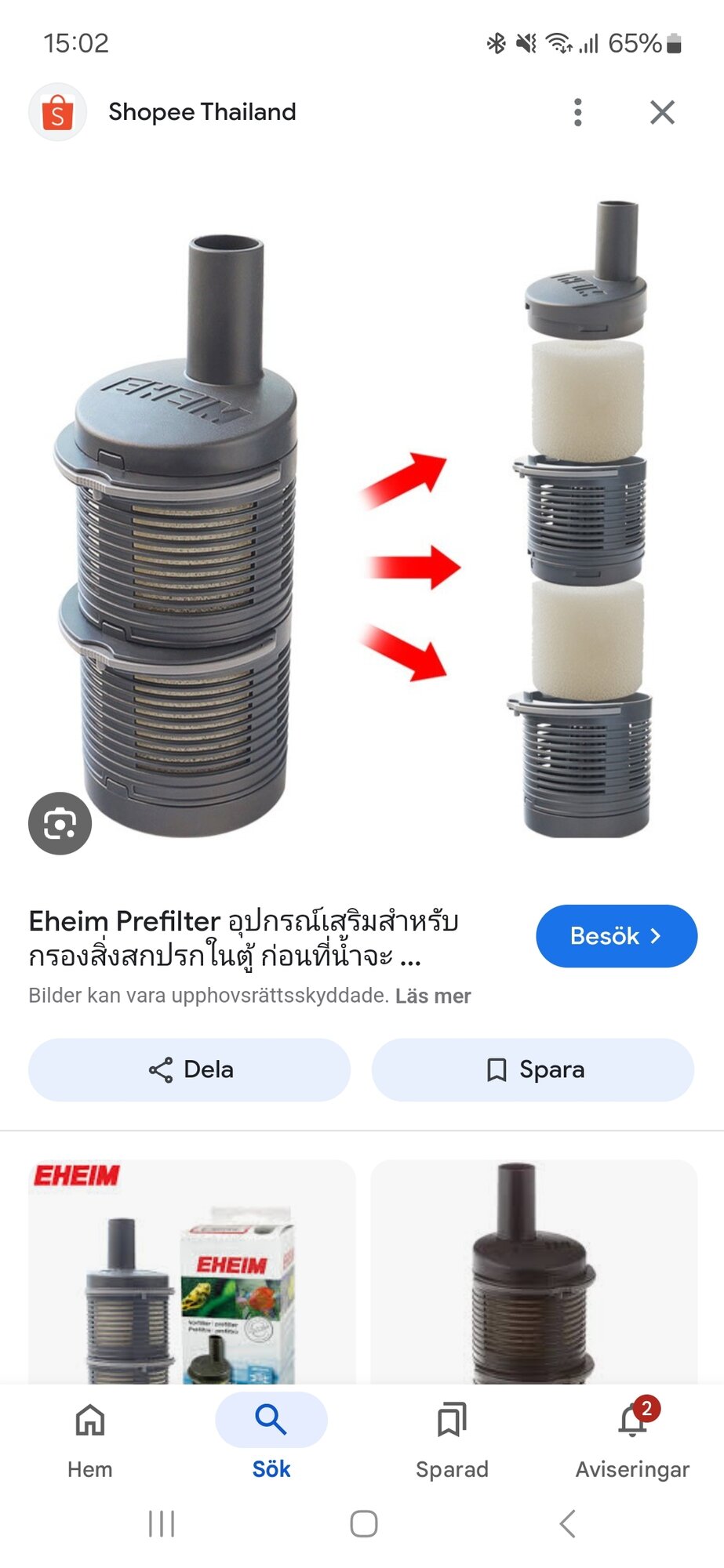
Task: Open the related dark prefilter image
Action: pyautogui.click(x=533, y=1272)
